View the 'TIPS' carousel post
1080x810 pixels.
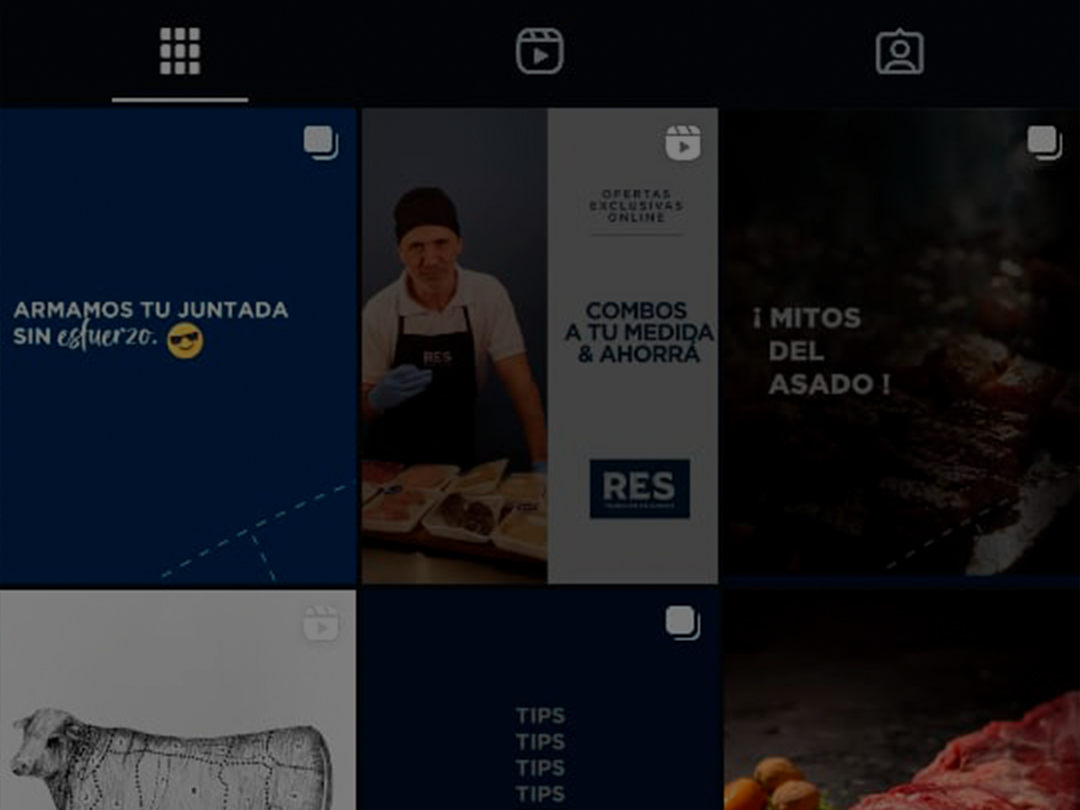540,700
